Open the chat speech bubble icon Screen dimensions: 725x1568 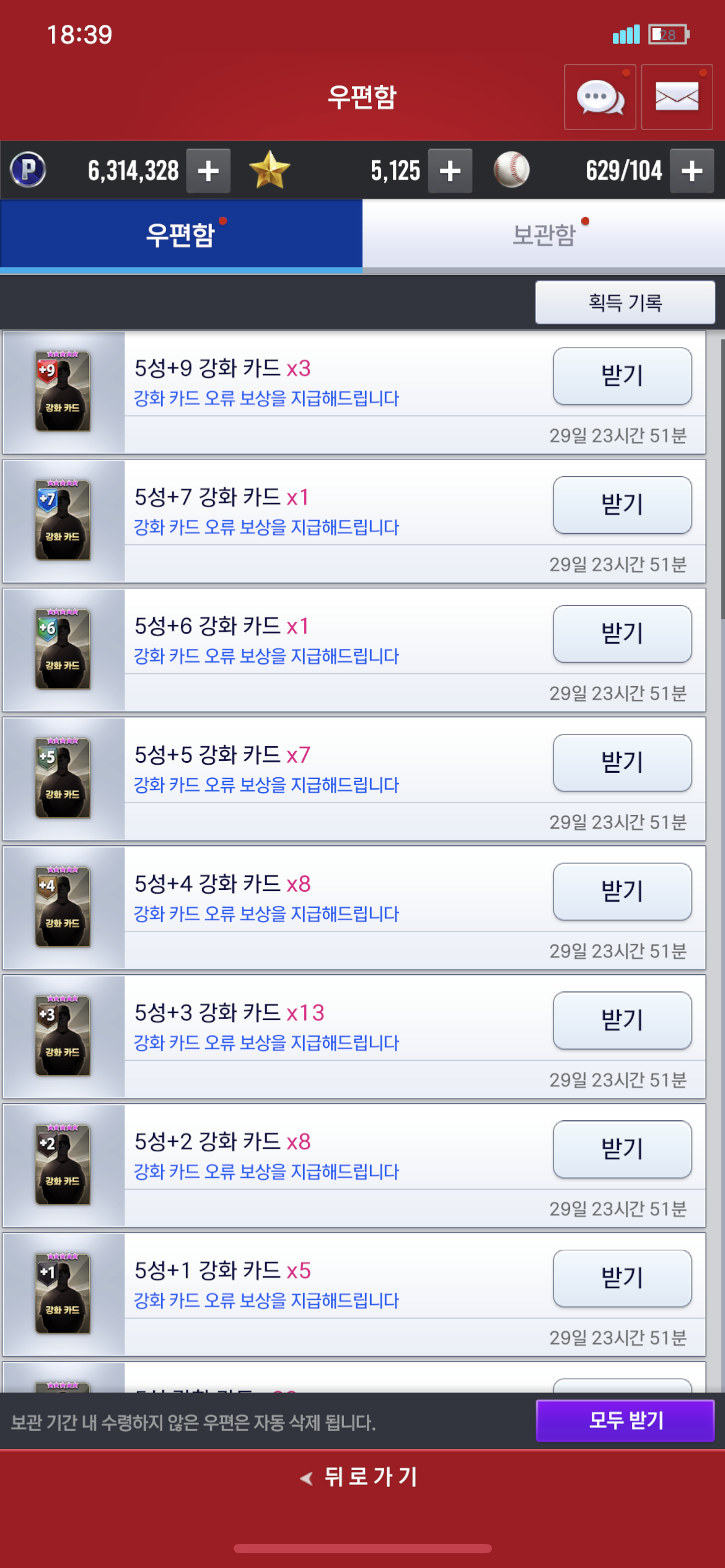coord(599,97)
